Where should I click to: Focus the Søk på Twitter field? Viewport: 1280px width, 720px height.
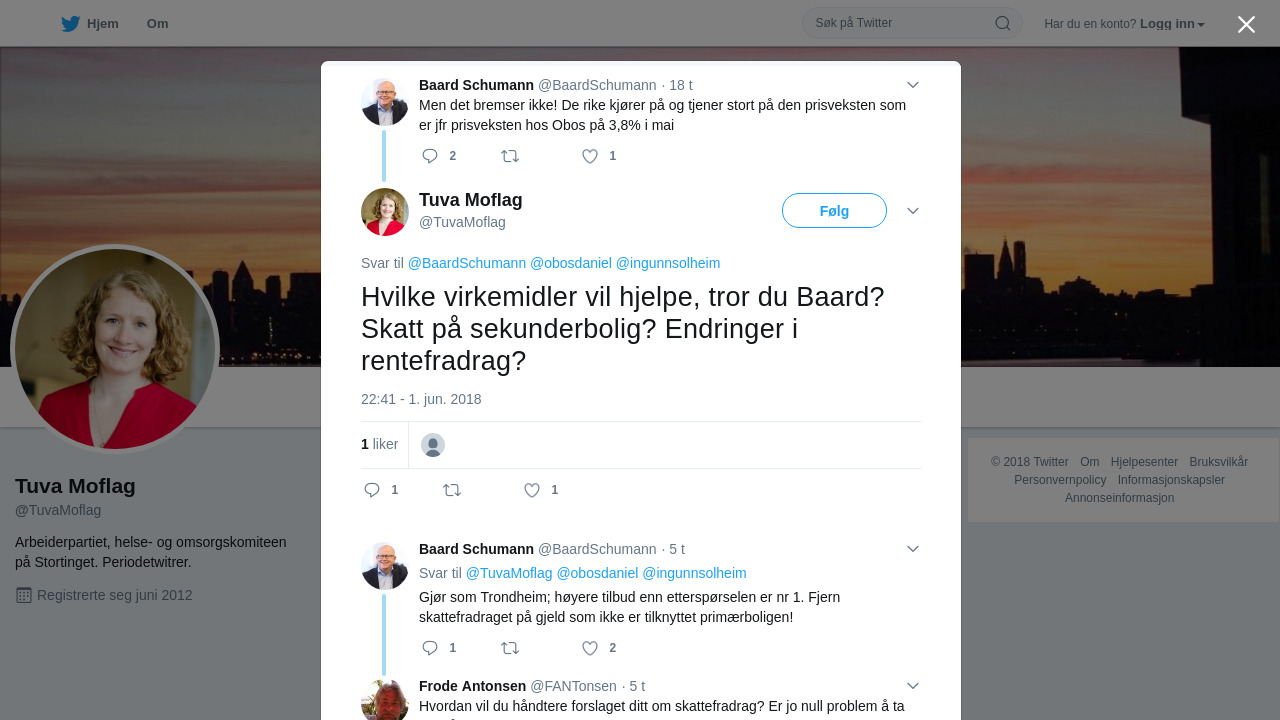point(900,23)
